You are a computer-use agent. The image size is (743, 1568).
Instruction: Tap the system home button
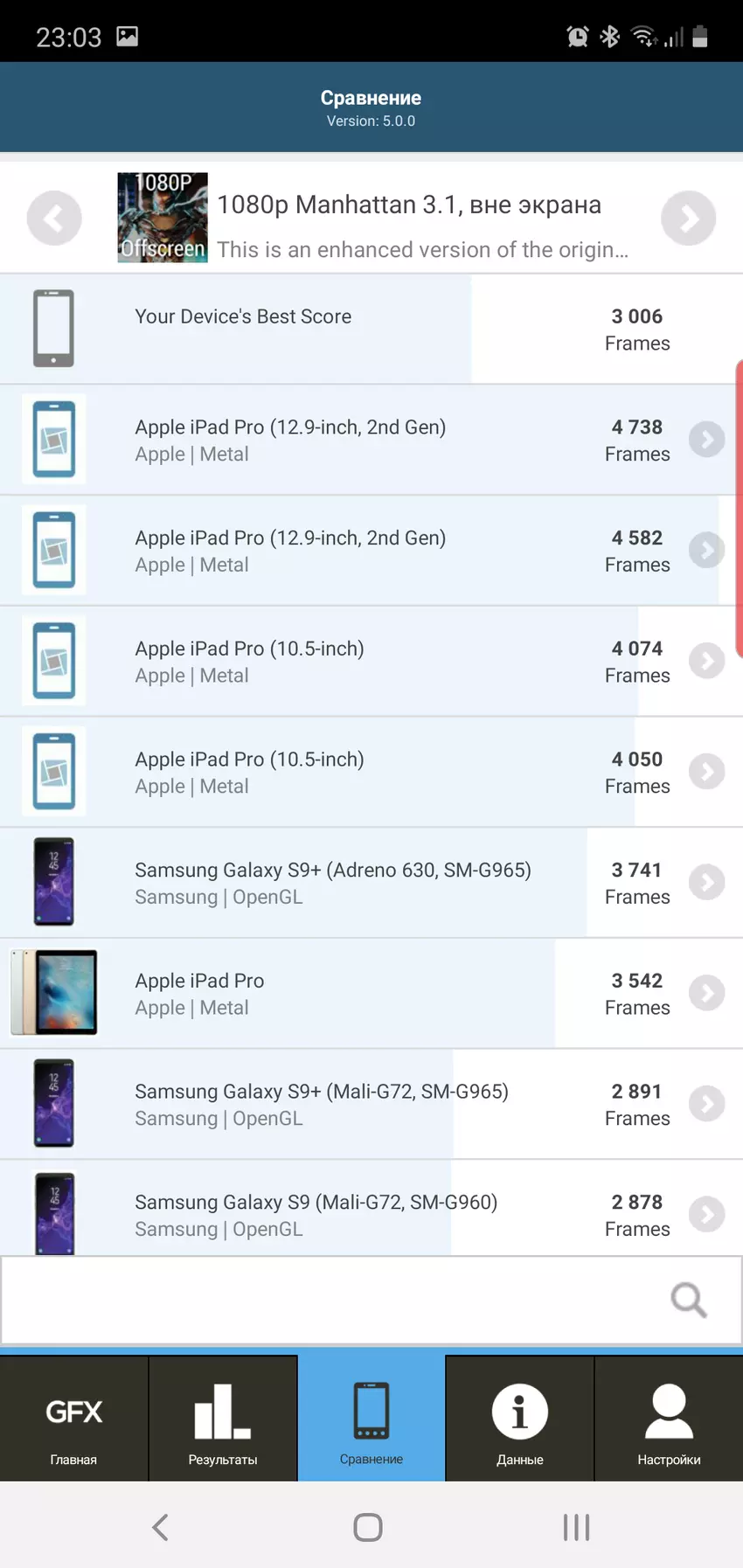click(x=368, y=1528)
